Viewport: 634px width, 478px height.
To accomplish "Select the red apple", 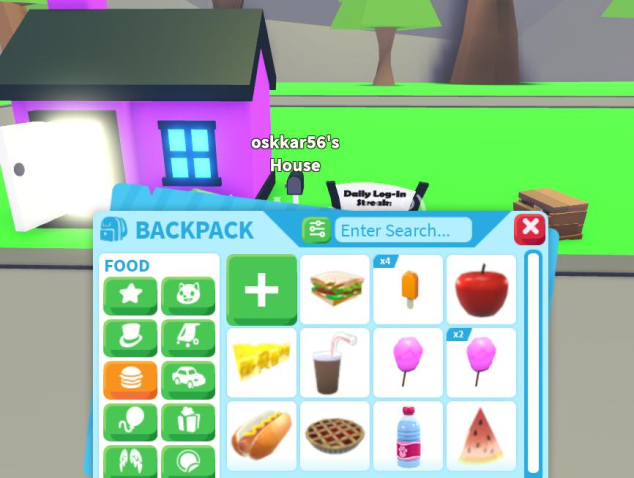I will pyautogui.click(x=481, y=289).
